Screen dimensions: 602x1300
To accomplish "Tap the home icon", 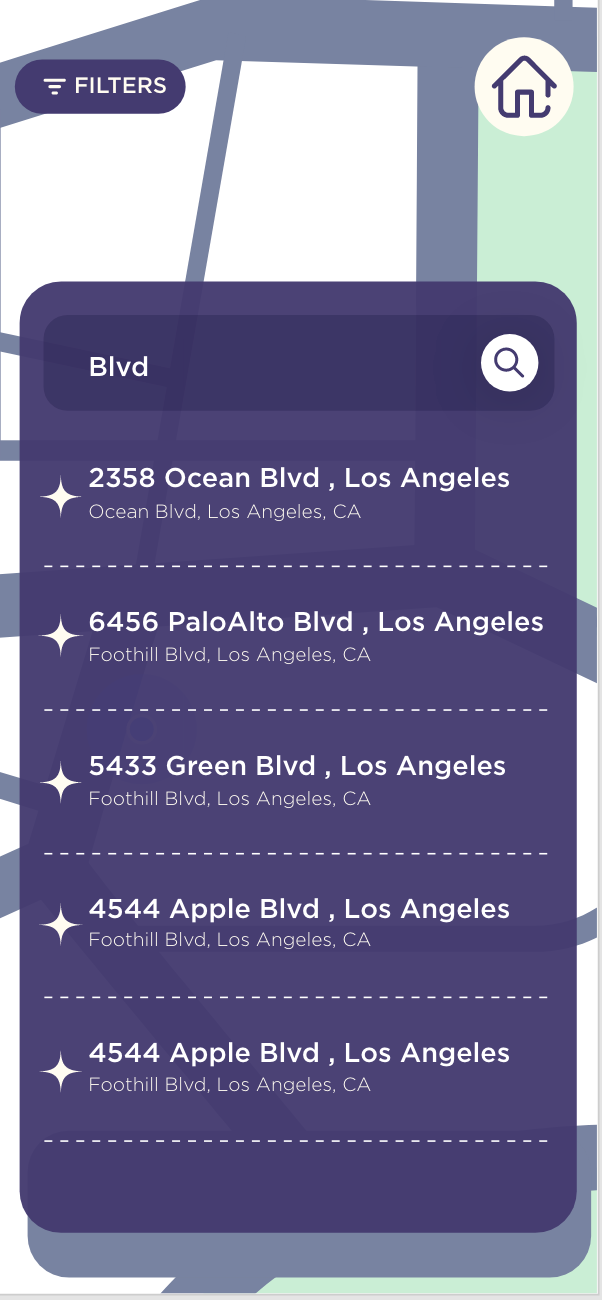I will tap(524, 86).
